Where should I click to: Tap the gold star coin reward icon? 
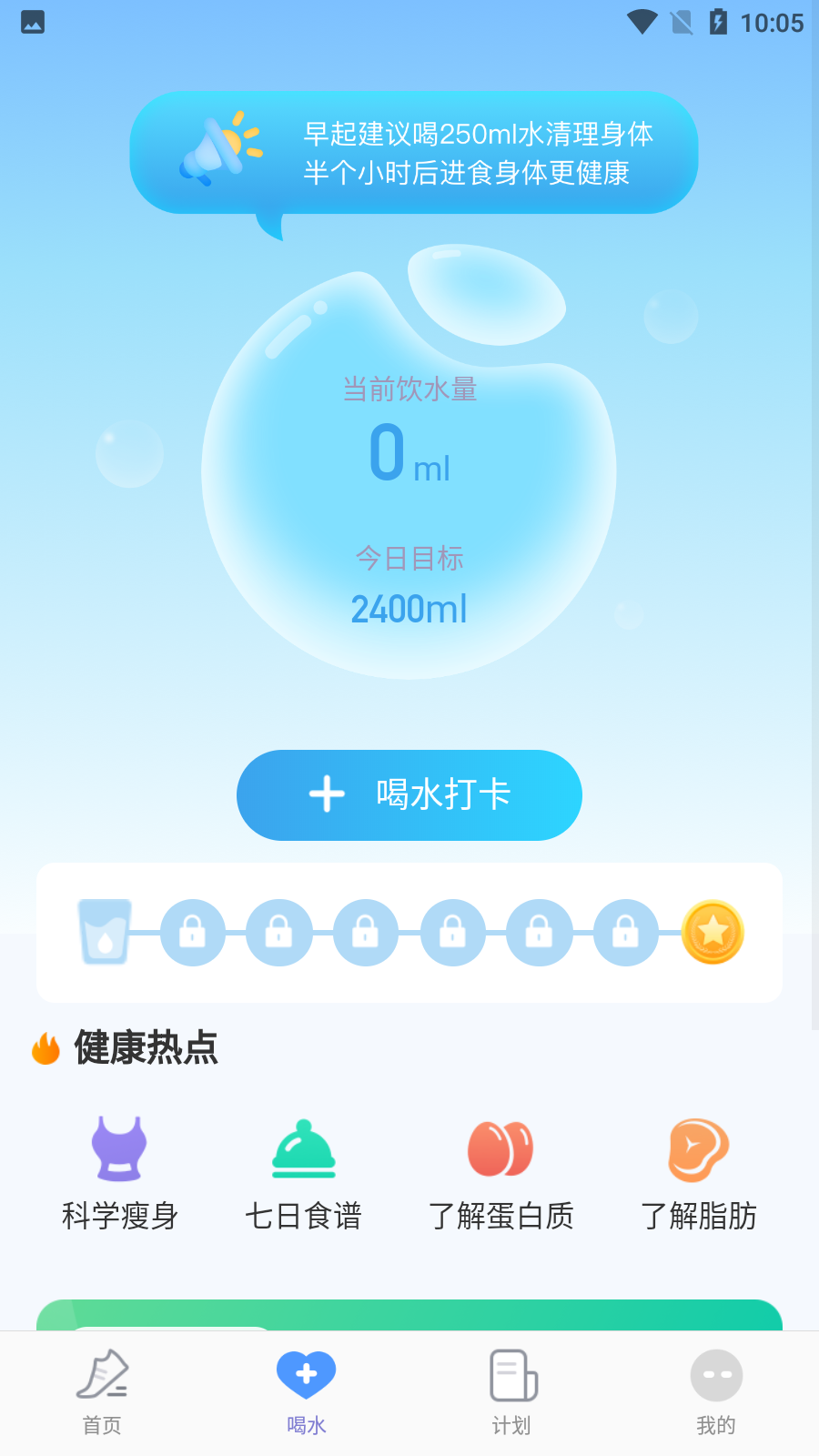(713, 932)
